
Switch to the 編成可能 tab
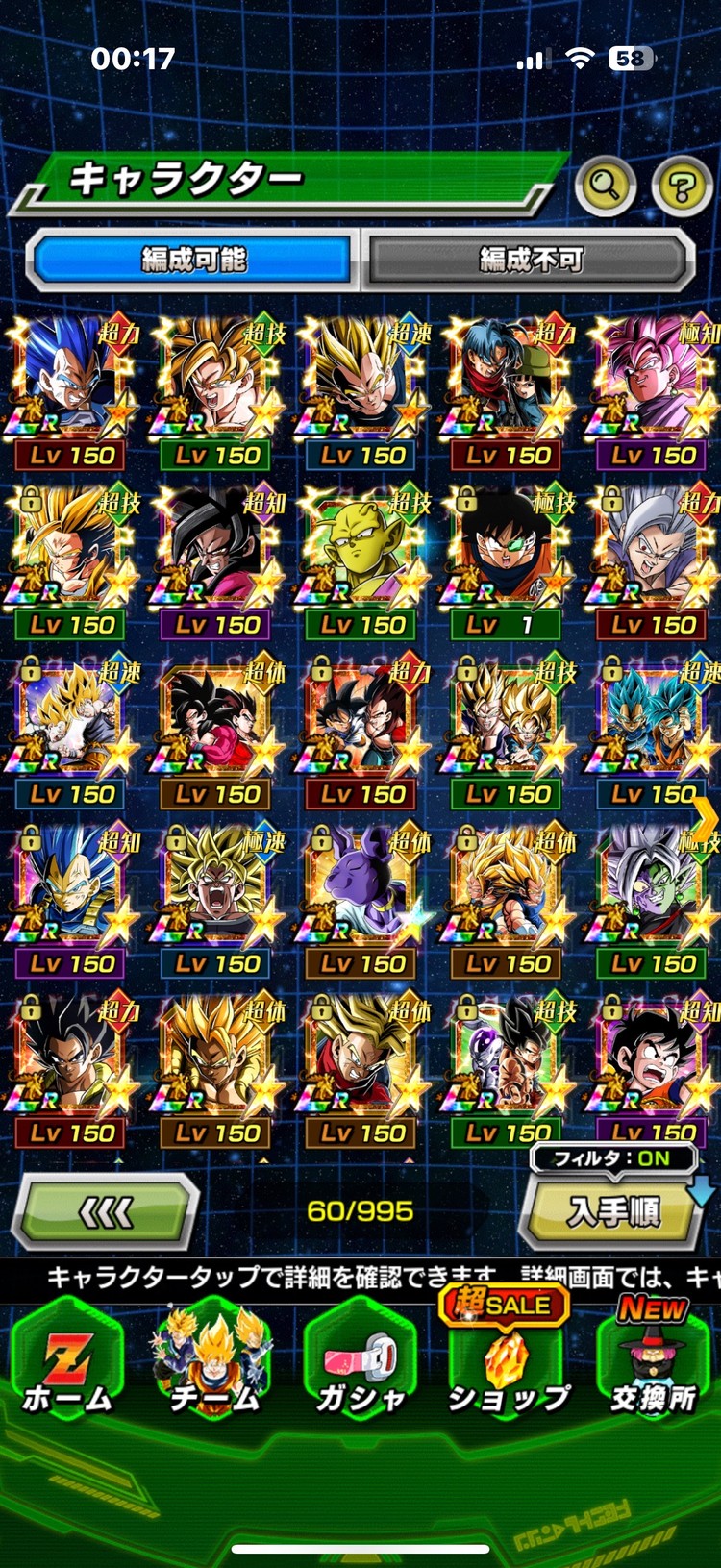[x=192, y=260]
